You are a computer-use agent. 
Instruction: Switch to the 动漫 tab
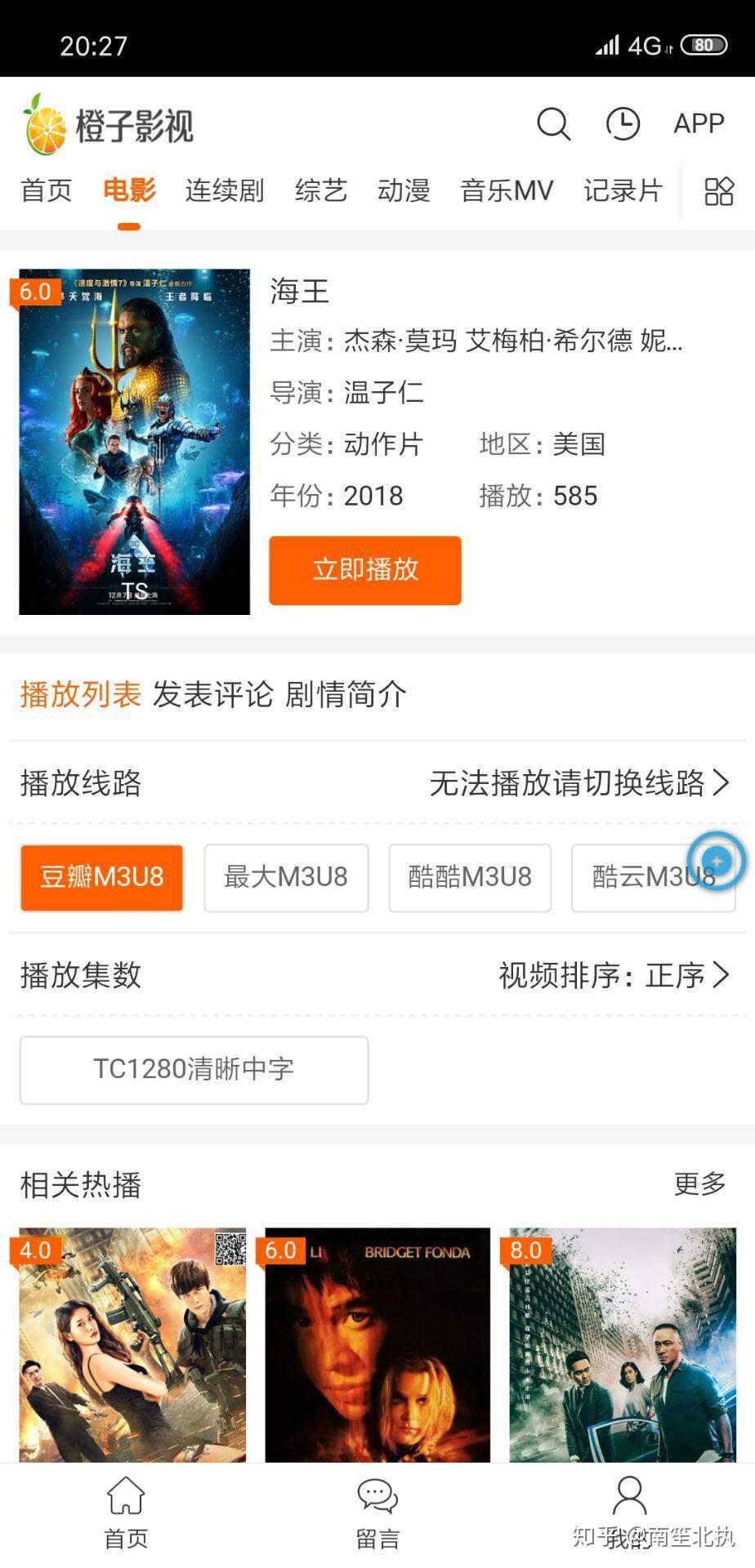click(404, 191)
